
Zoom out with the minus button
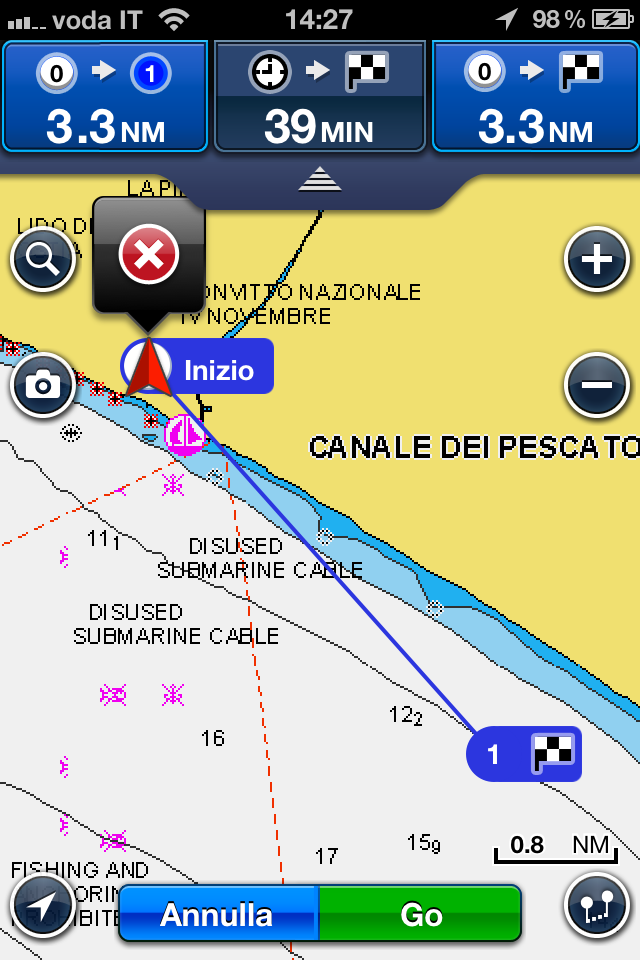pyautogui.click(x=596, y=385)
